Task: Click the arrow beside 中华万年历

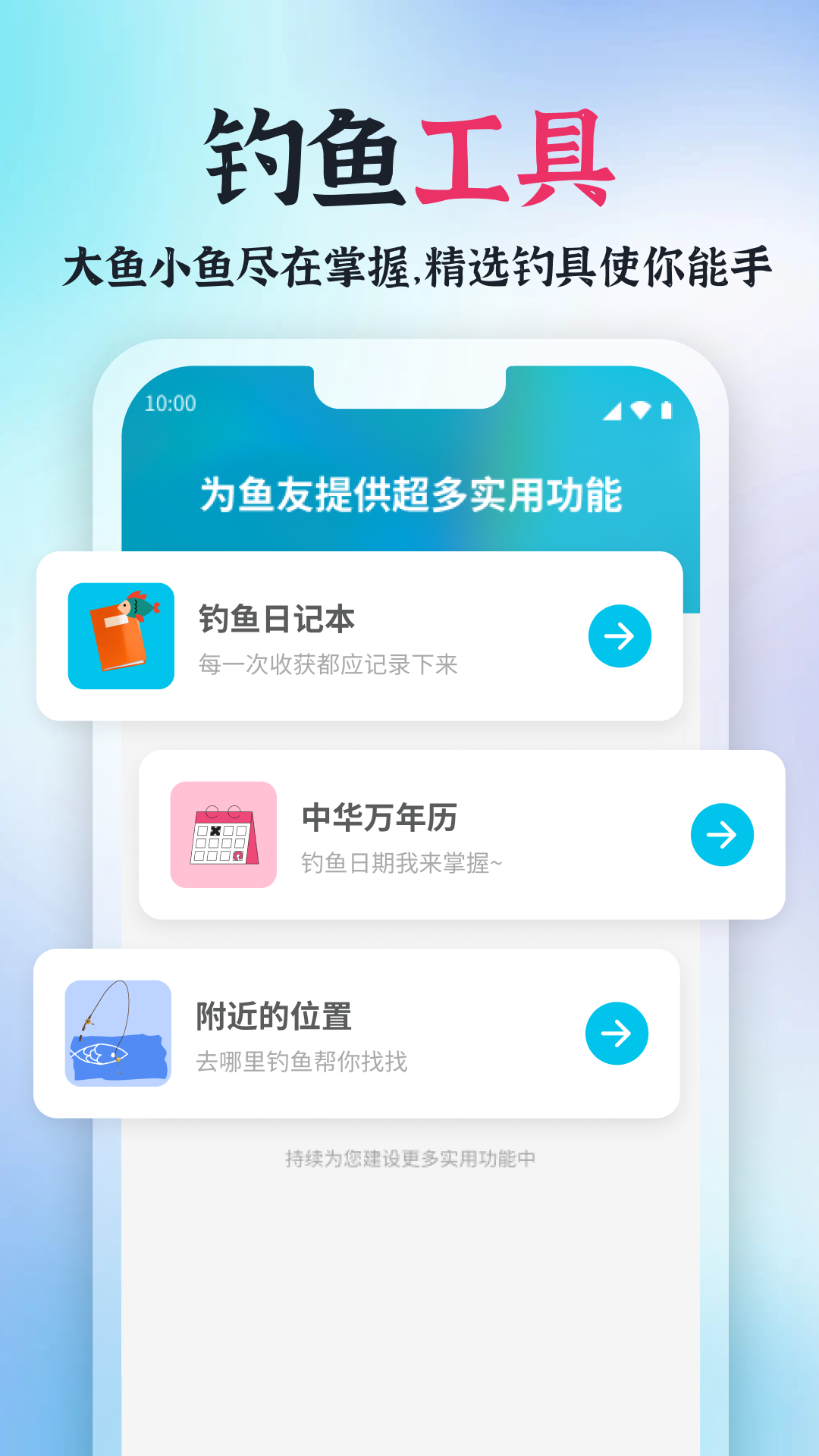Action: (x=723, y=833)
